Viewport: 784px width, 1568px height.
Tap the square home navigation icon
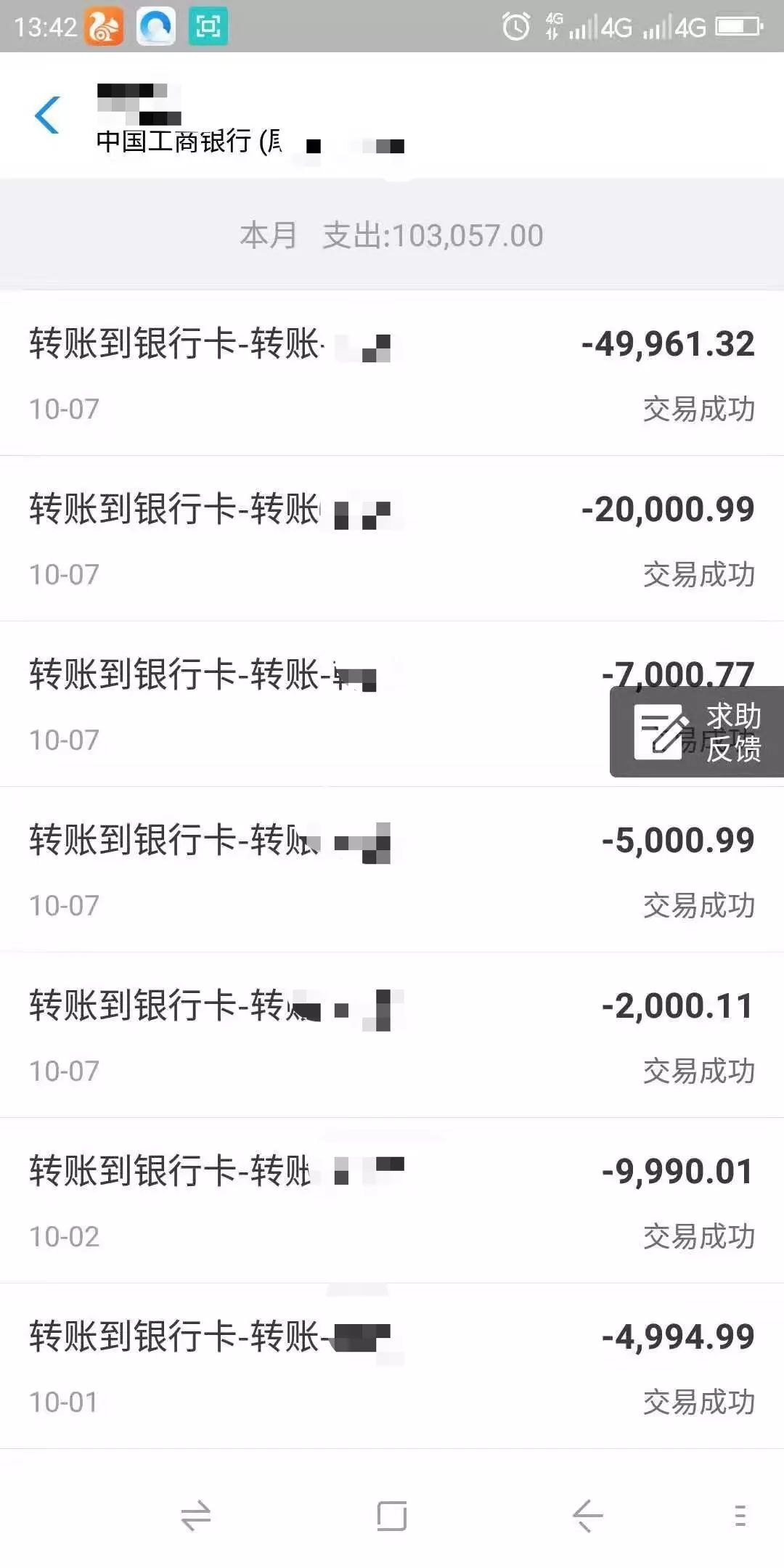(392, 1516)
